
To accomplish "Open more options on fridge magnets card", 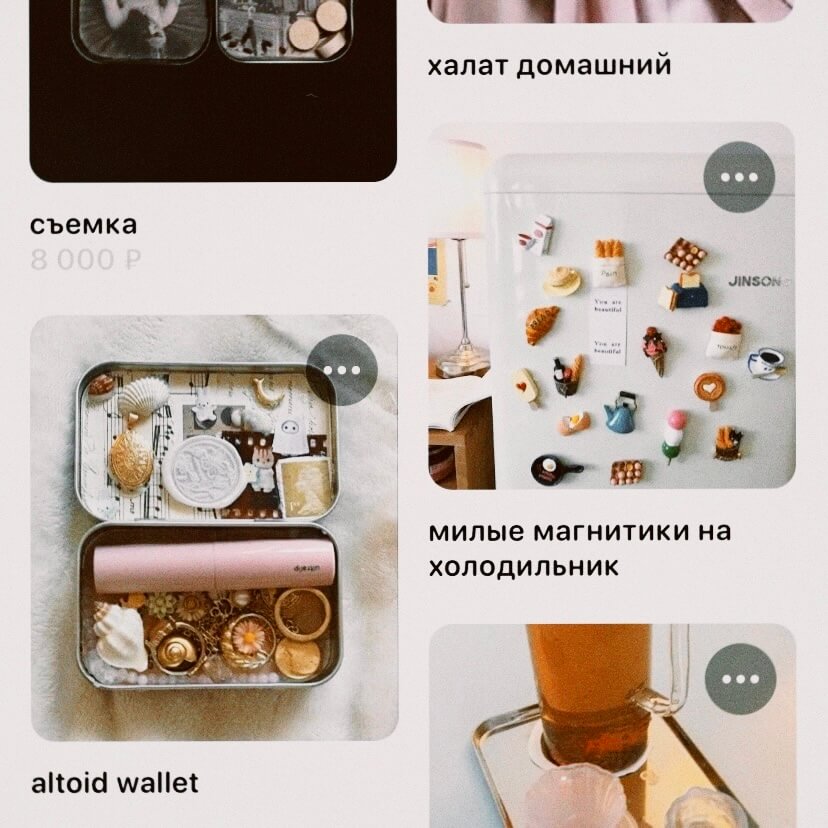I will (x=739, y=177).
